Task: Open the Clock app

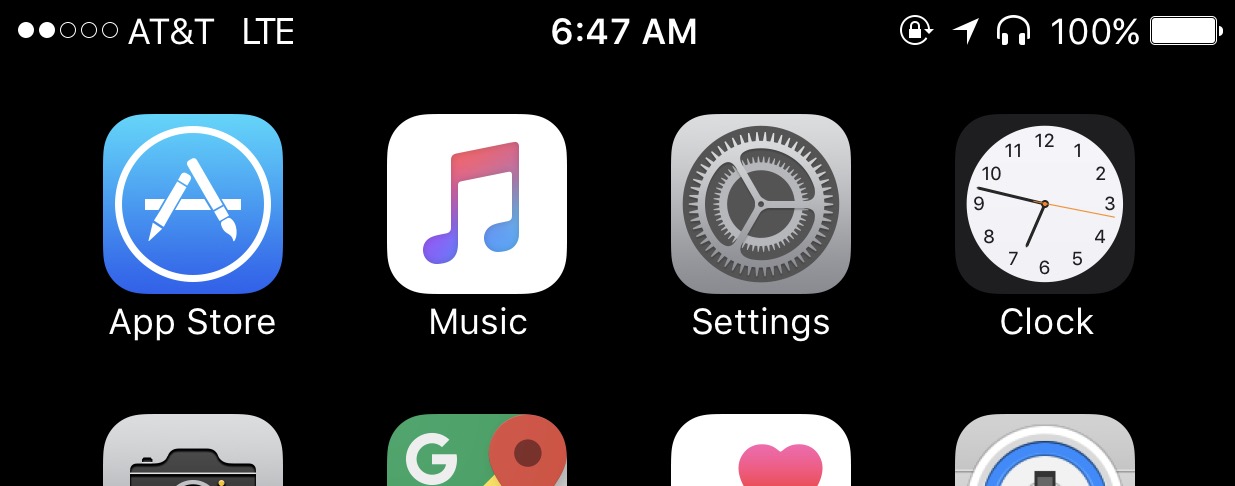Action: pos(1044,204)
